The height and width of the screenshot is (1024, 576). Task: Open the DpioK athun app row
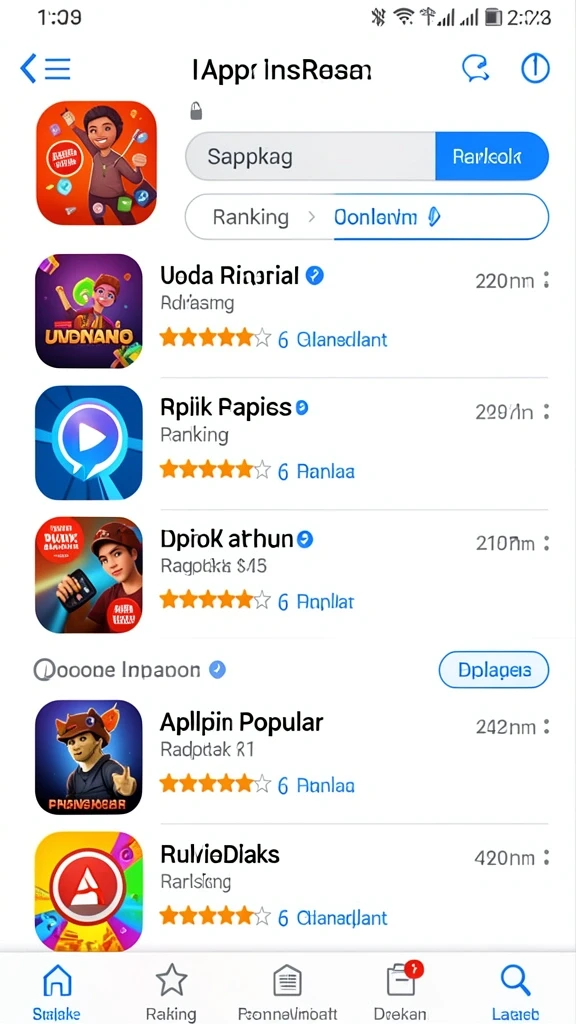[291, 575]
